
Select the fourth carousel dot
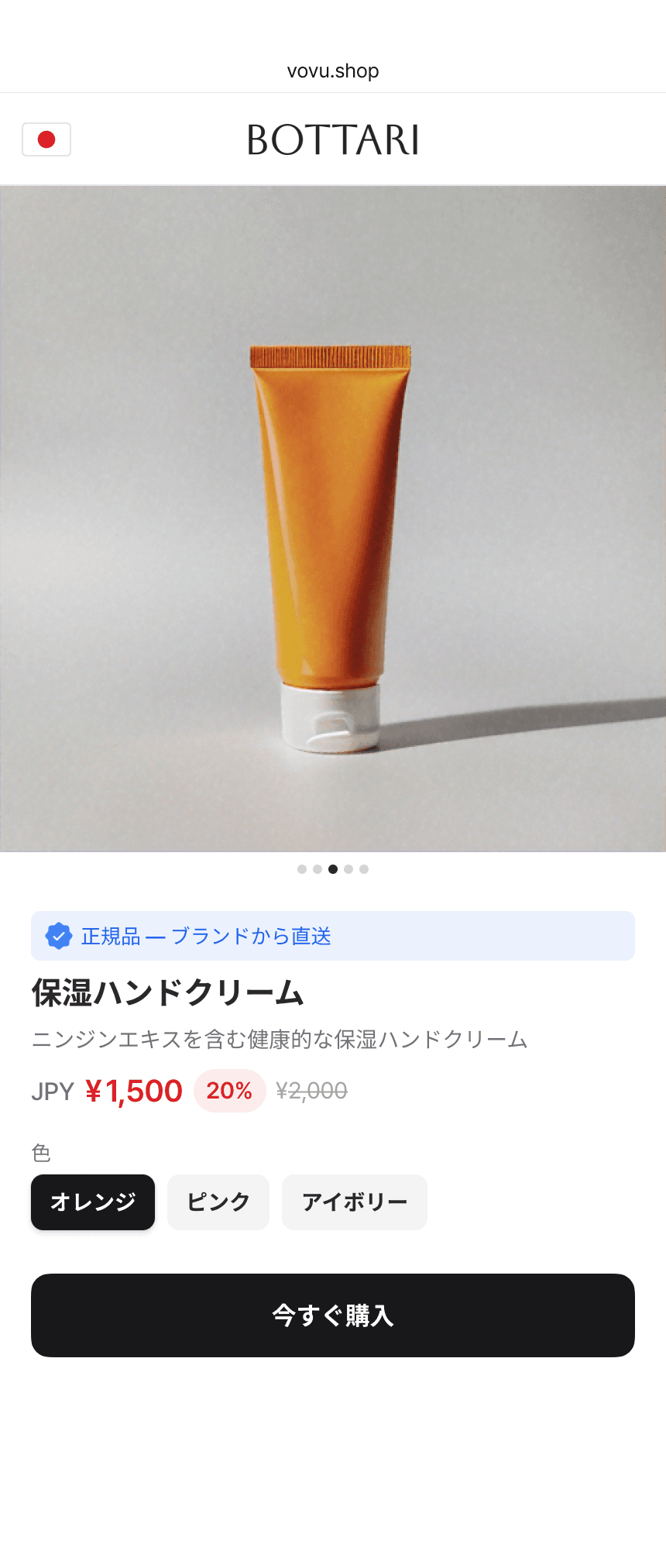[x=348, y=869]
